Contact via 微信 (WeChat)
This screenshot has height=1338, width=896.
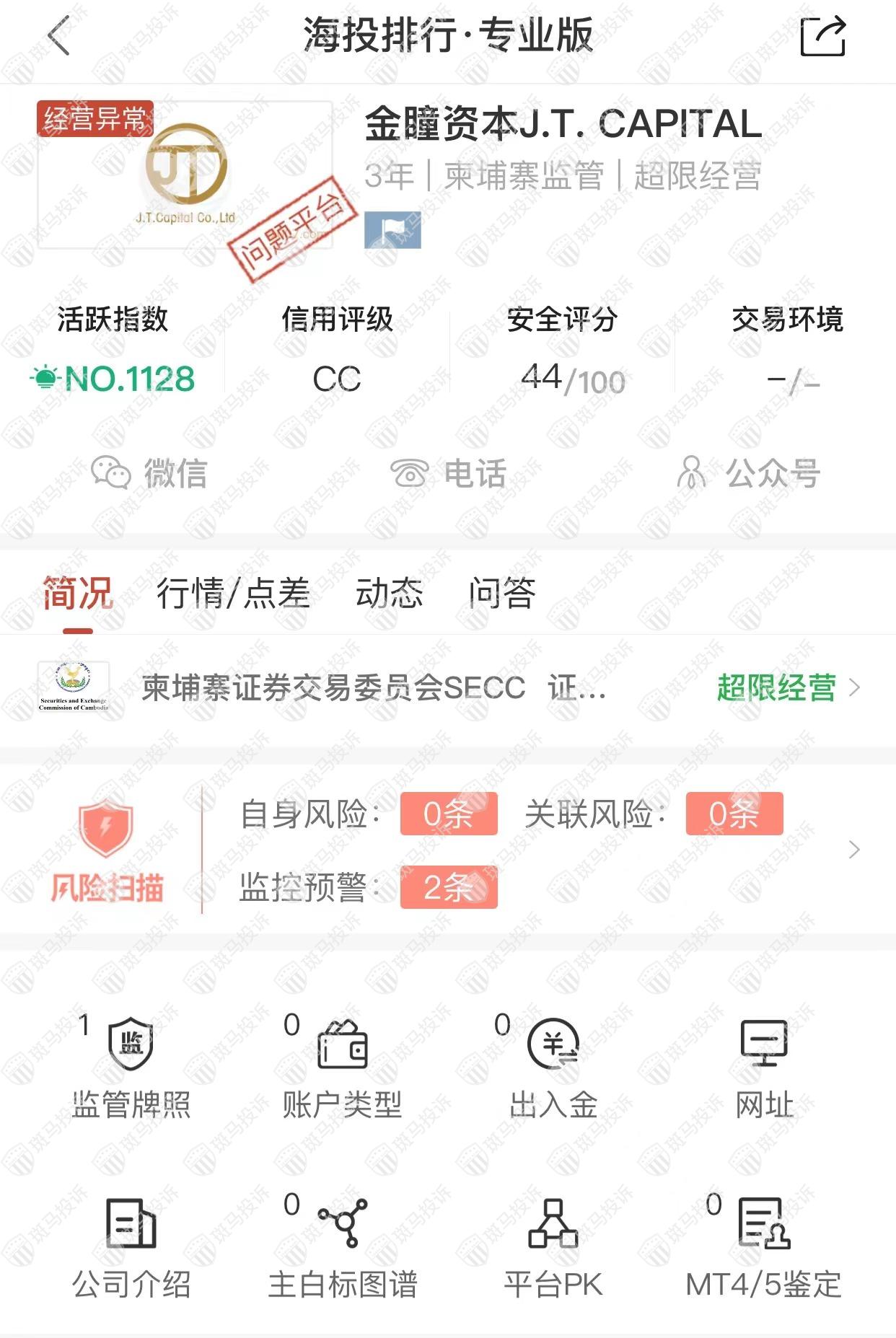click(x=149, y=474)
